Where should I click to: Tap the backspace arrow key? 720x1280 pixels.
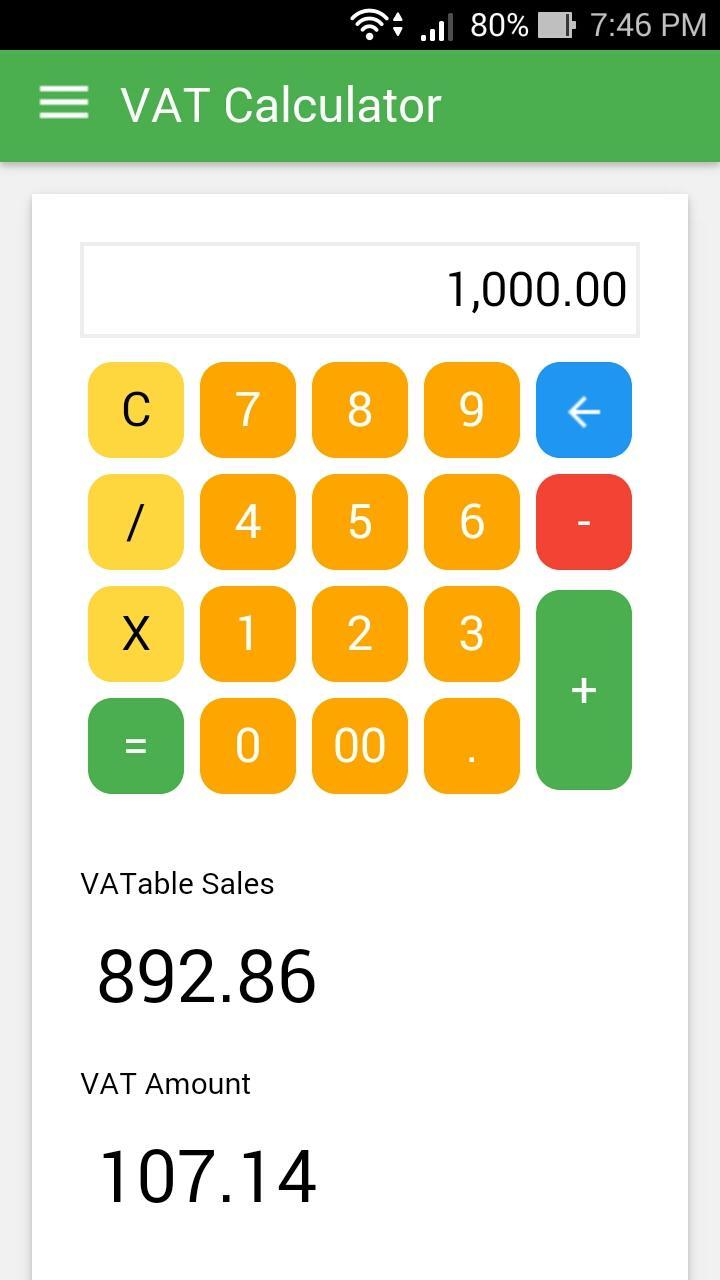(x=584, y=410)
